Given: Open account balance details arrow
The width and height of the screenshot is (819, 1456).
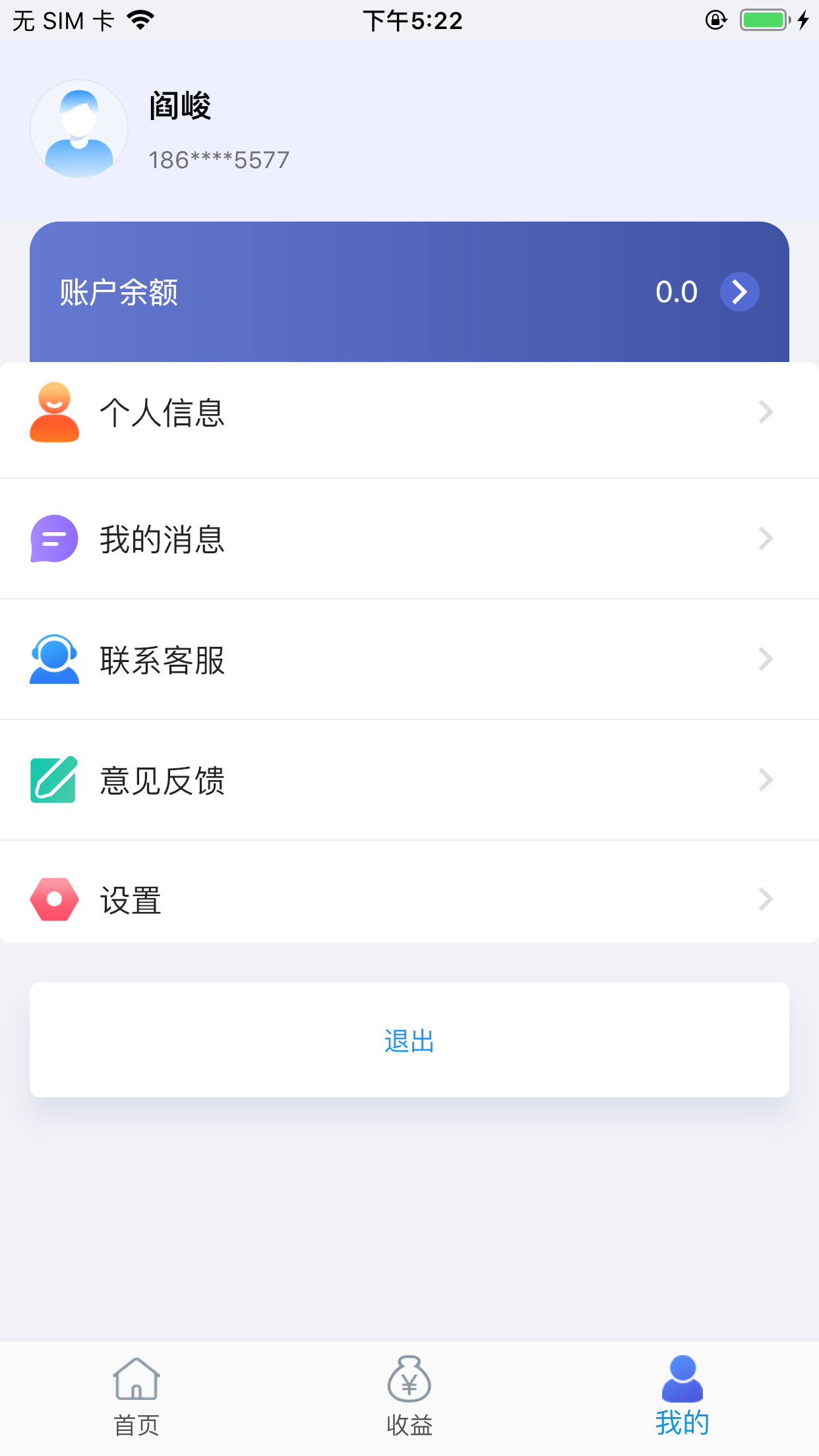Looking at the screenshot, I should tap(739, 291).
